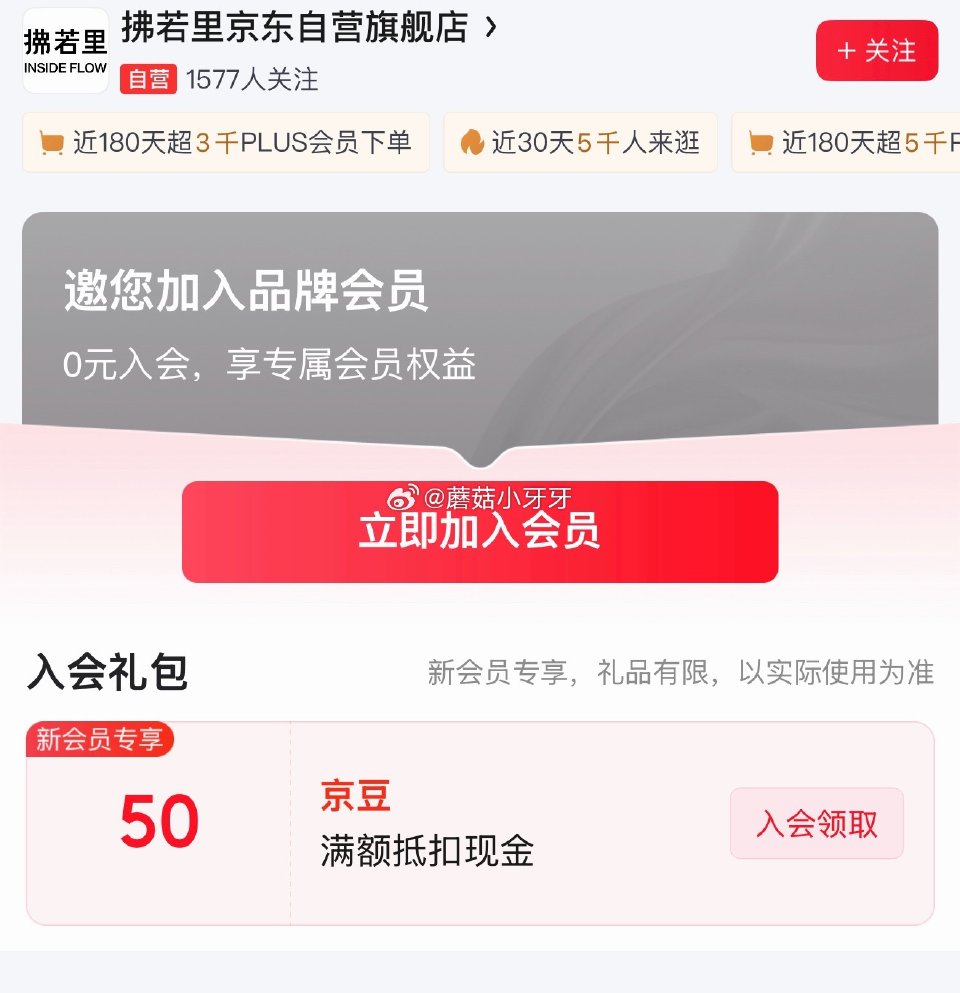Image resolution: width=960 pixels, height=993 pixels.
Task: Select the 近30天5千人来逛 badge
Action: pyautogui.click(x=580, y=145)
